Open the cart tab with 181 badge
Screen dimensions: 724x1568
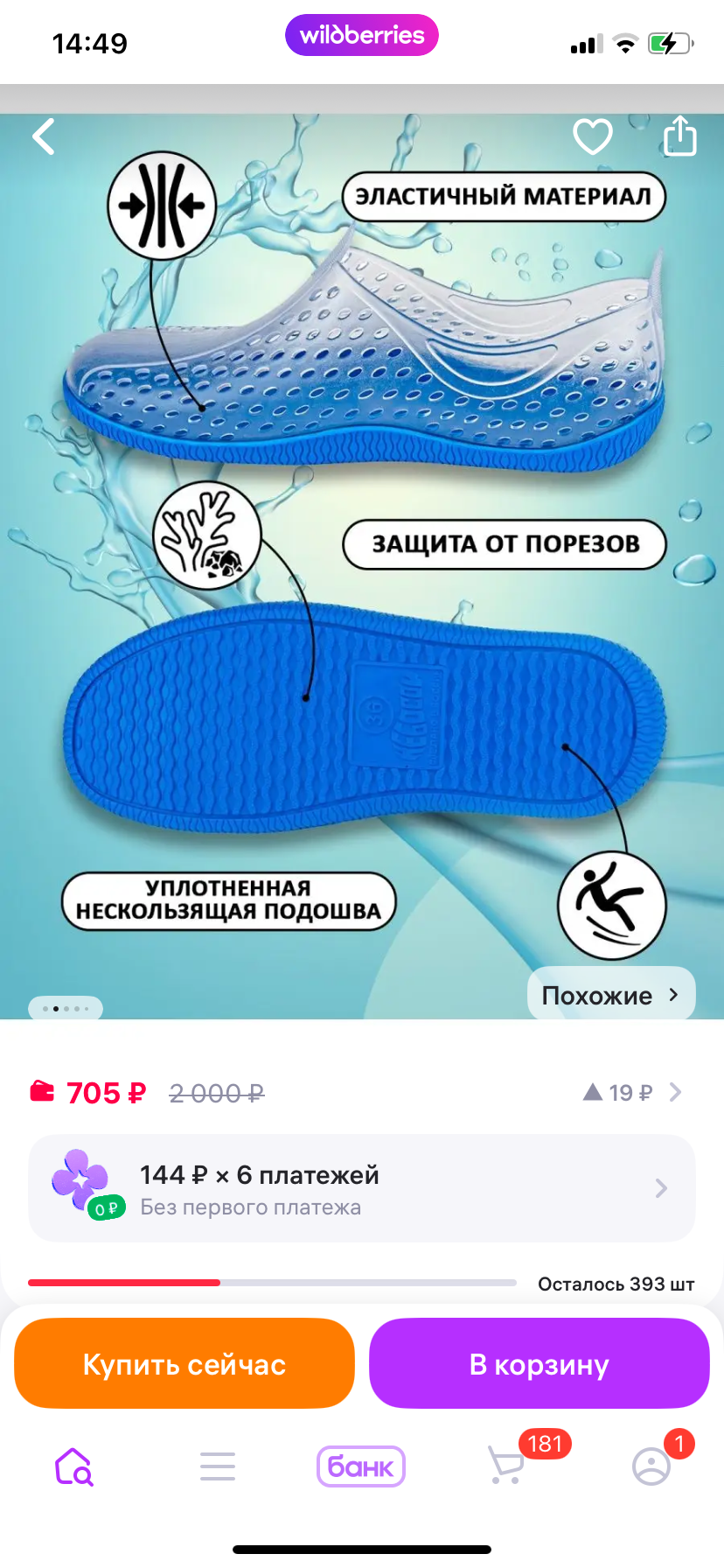(507, 1464)
